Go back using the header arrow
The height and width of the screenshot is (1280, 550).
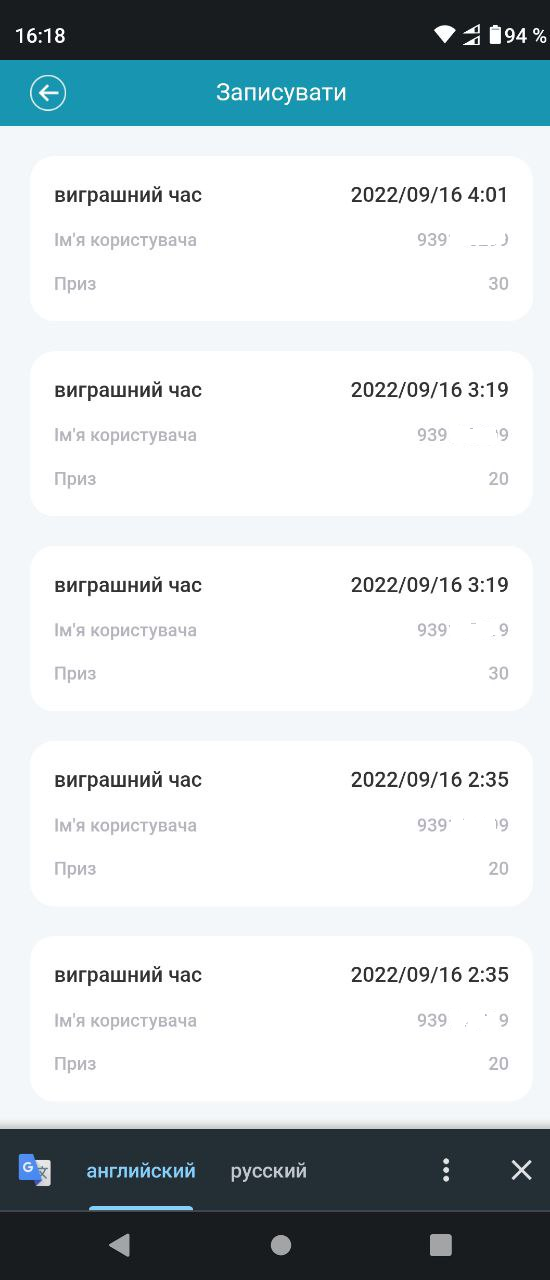coord(47,93)
